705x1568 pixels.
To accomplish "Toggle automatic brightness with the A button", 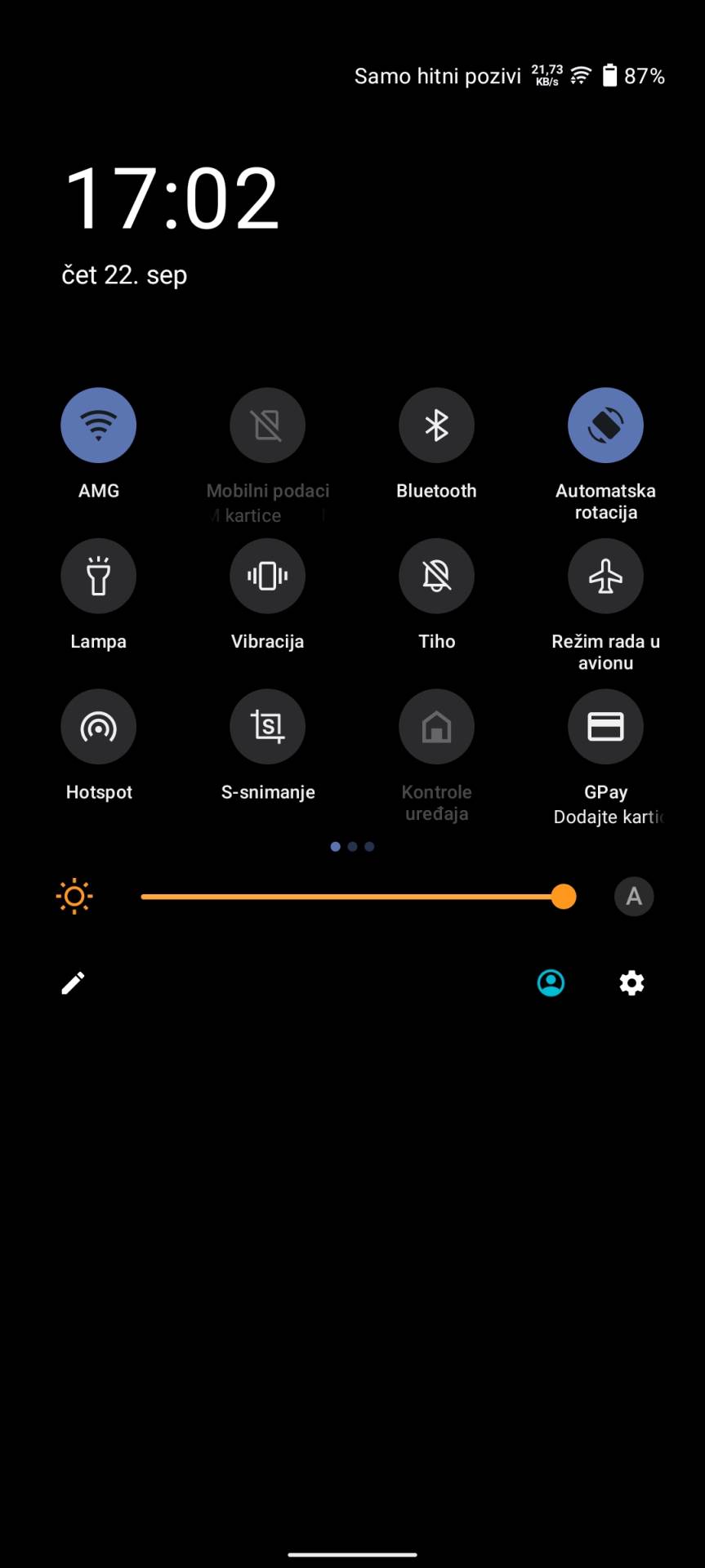I will point(633,896).
